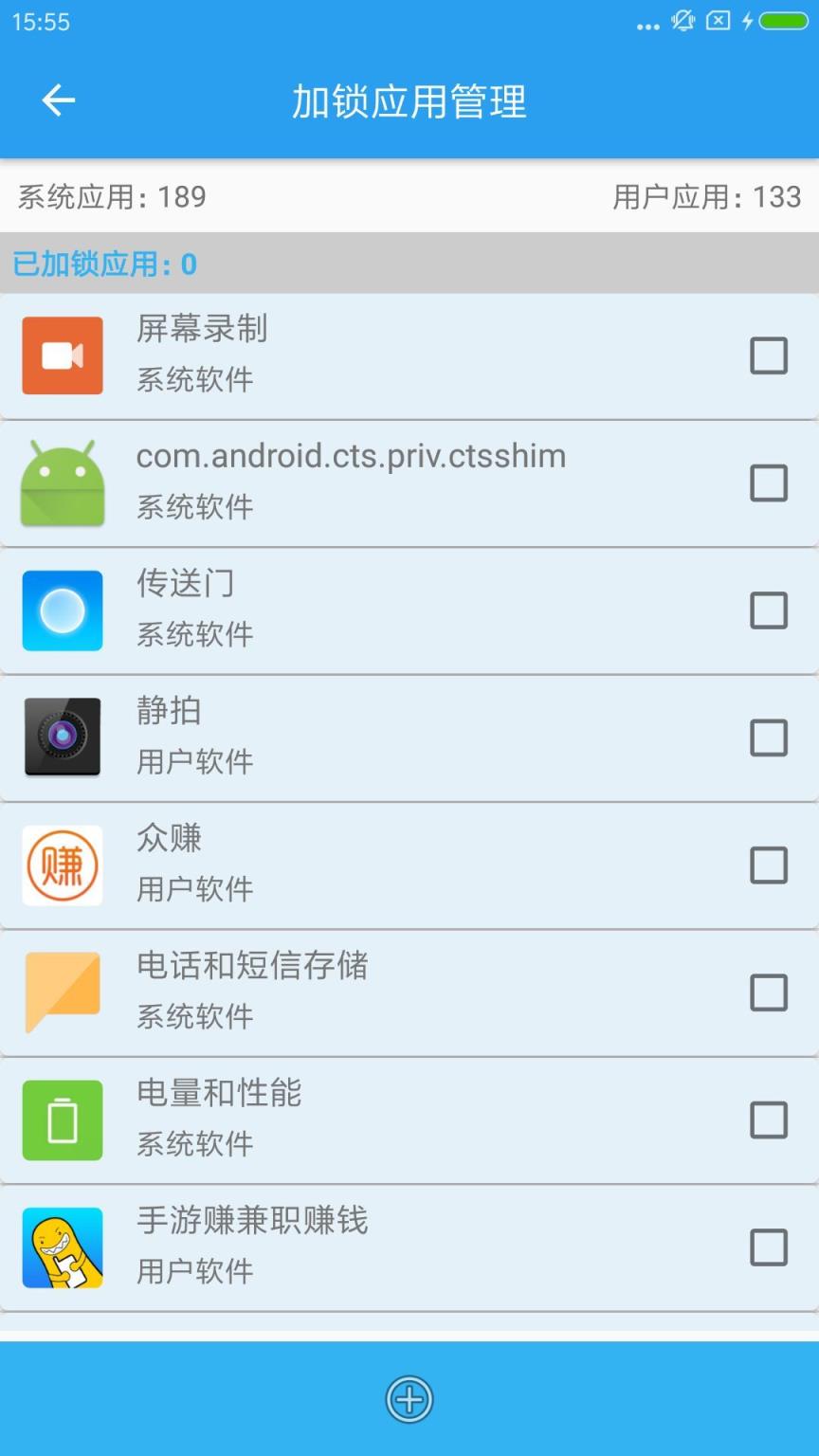Check the box beside 众赚
The width and height of the screenshot is (819, 1456).
click(x=769, y=865)
